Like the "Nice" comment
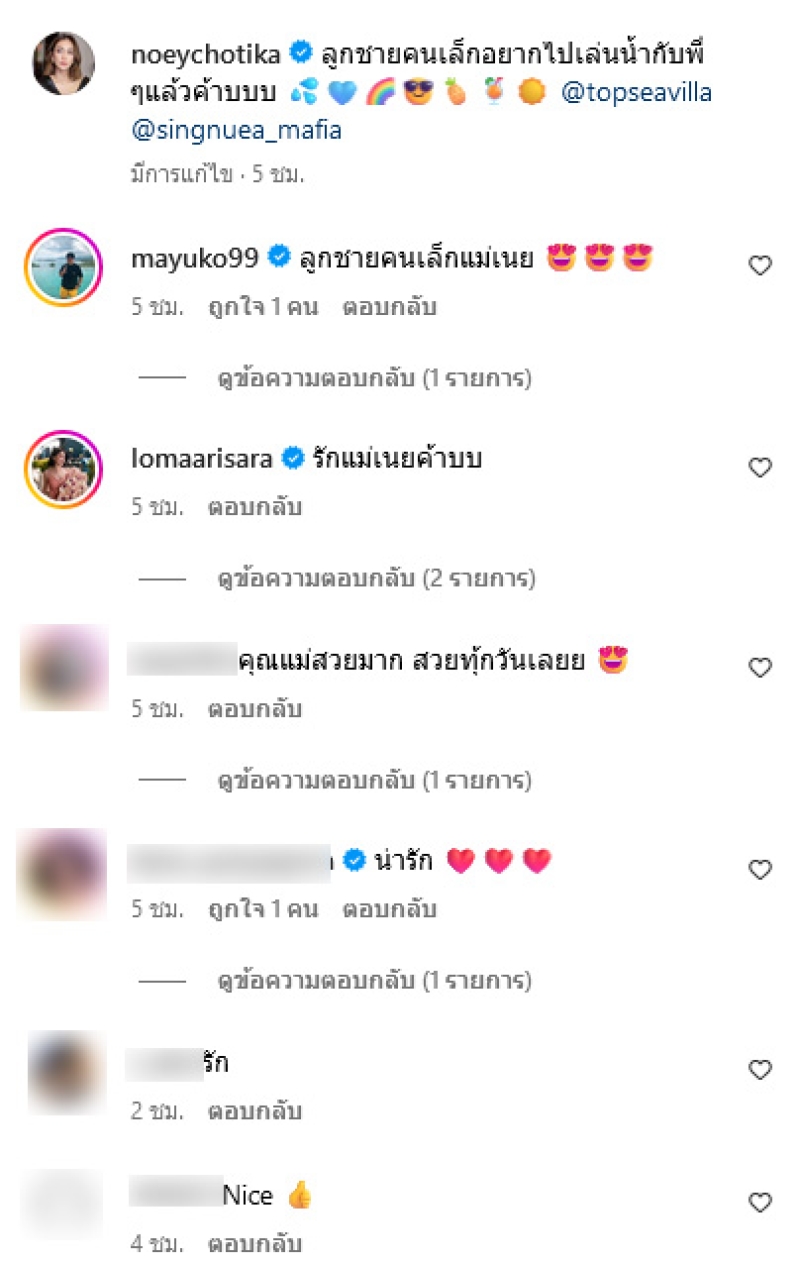Screen dimensions: 800x1264 tap(761, 1202)
